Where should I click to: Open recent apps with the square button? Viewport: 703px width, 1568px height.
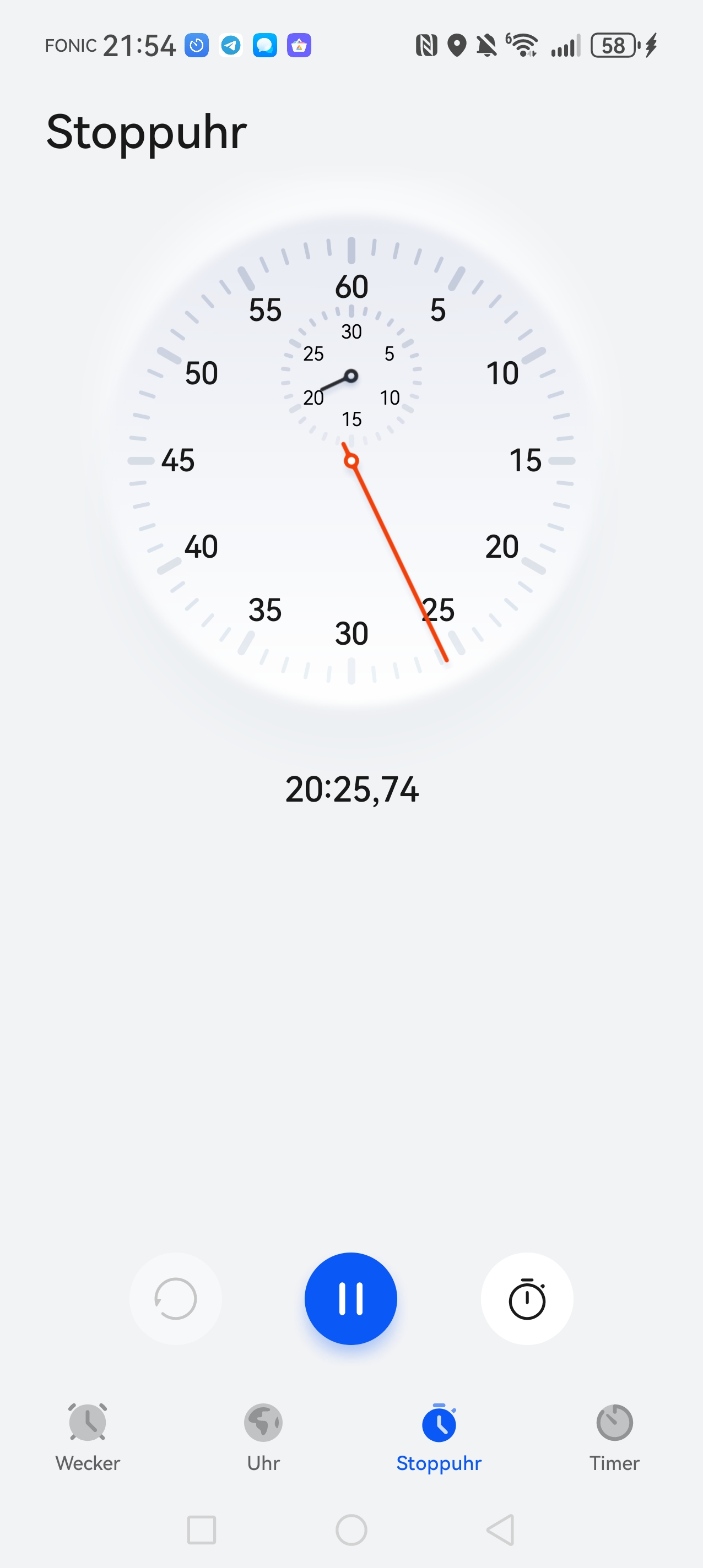(202, 1529)
